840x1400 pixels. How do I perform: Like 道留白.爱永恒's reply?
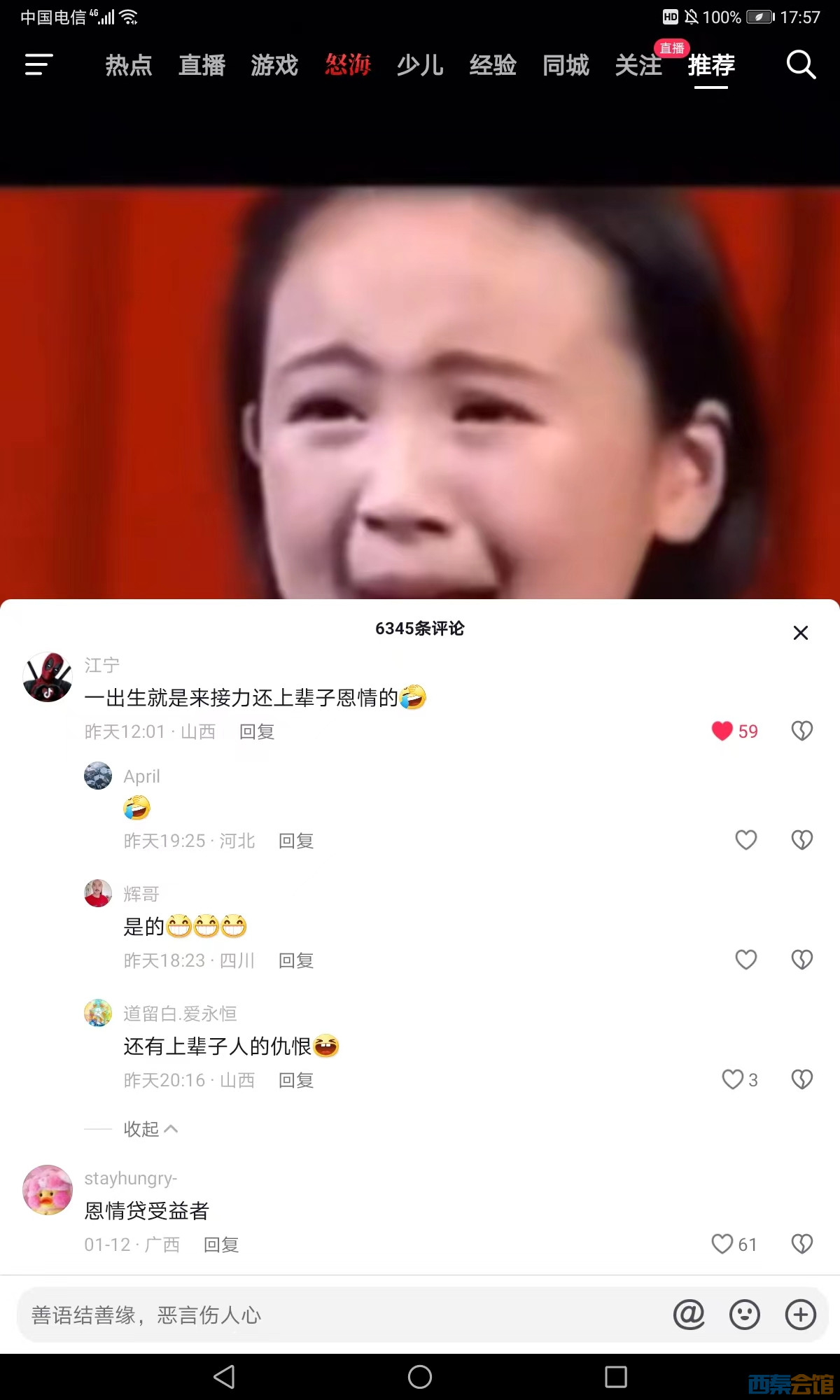click(732, 1079)
